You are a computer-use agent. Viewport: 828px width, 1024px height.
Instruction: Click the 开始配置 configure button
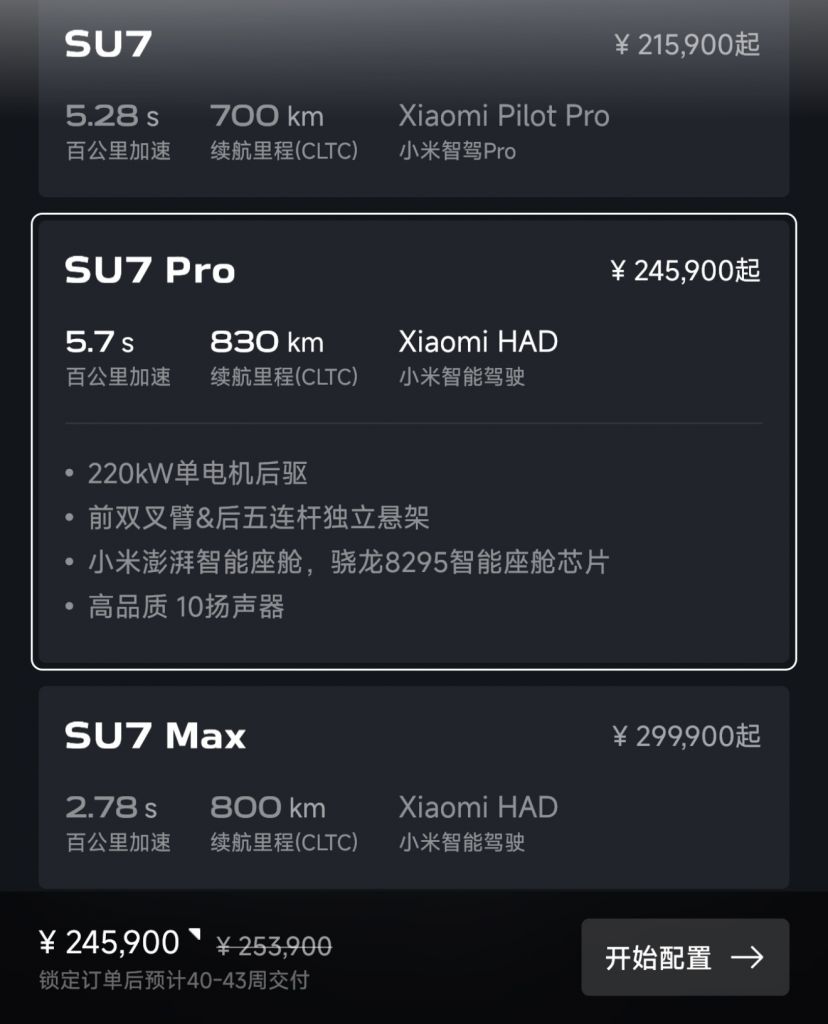[685, 957]
